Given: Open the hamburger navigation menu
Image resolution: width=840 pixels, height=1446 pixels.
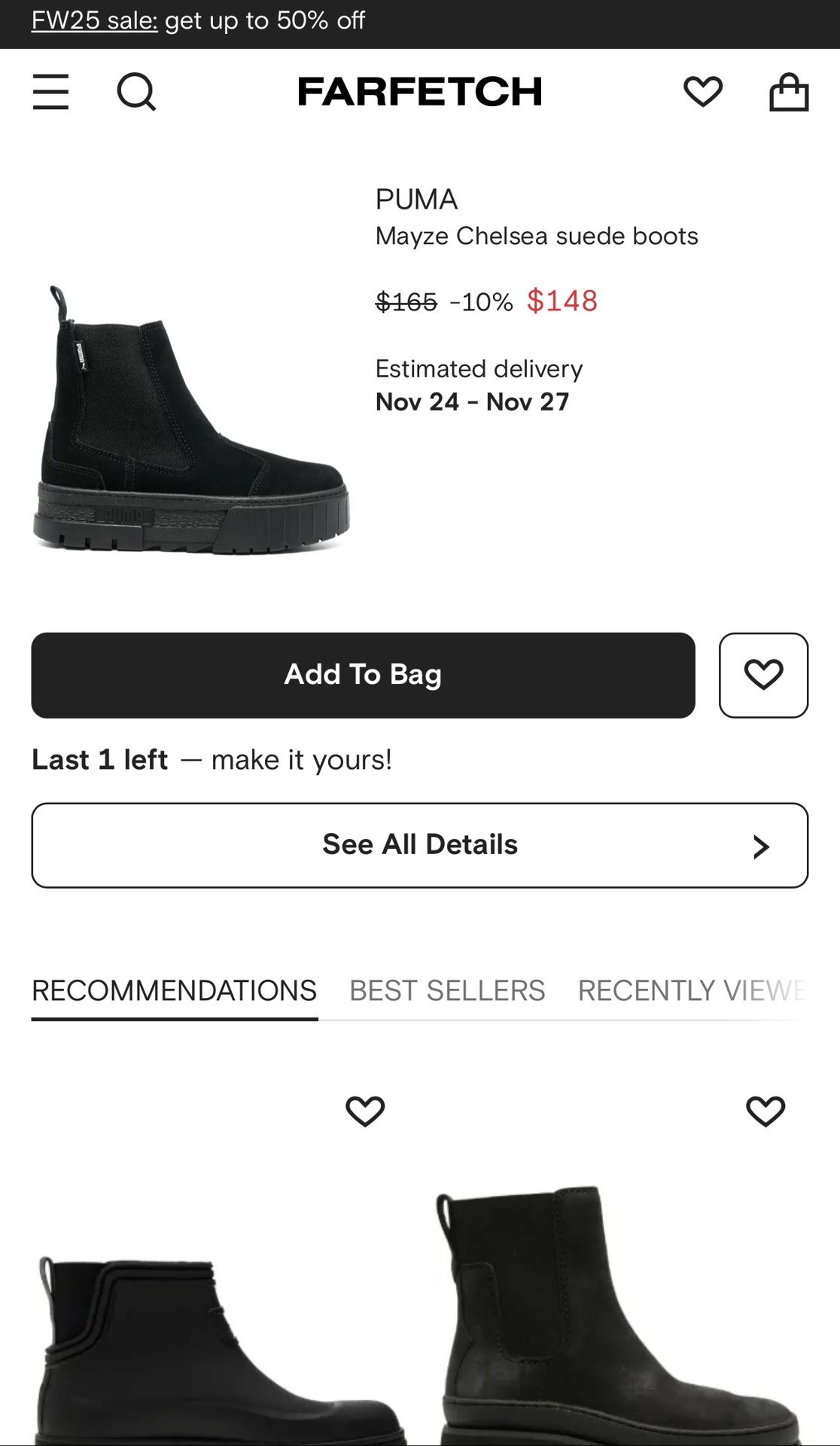Looking at the screenshot, I should [51, 92].
